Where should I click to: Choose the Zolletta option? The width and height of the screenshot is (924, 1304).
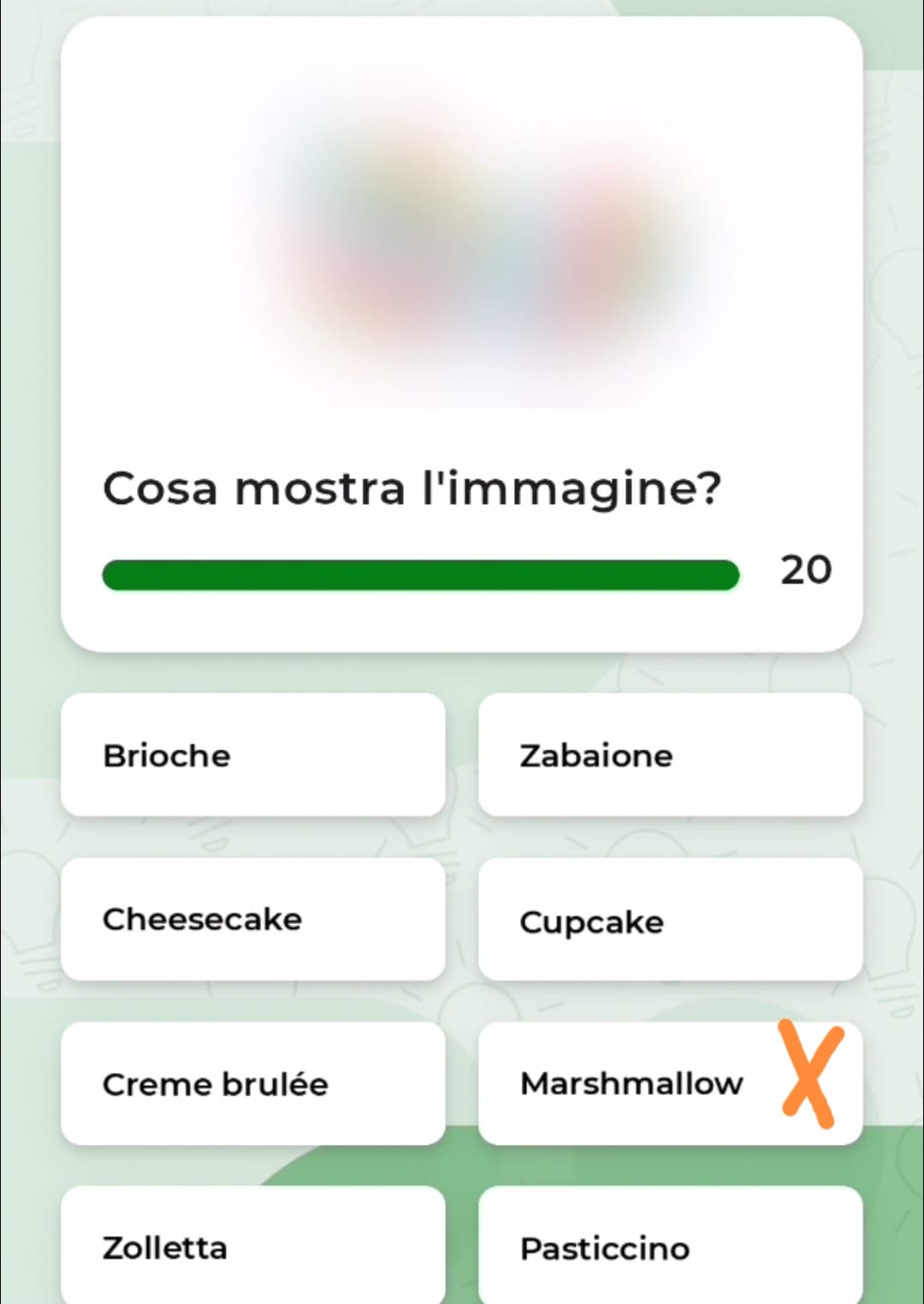point(252,1246)
